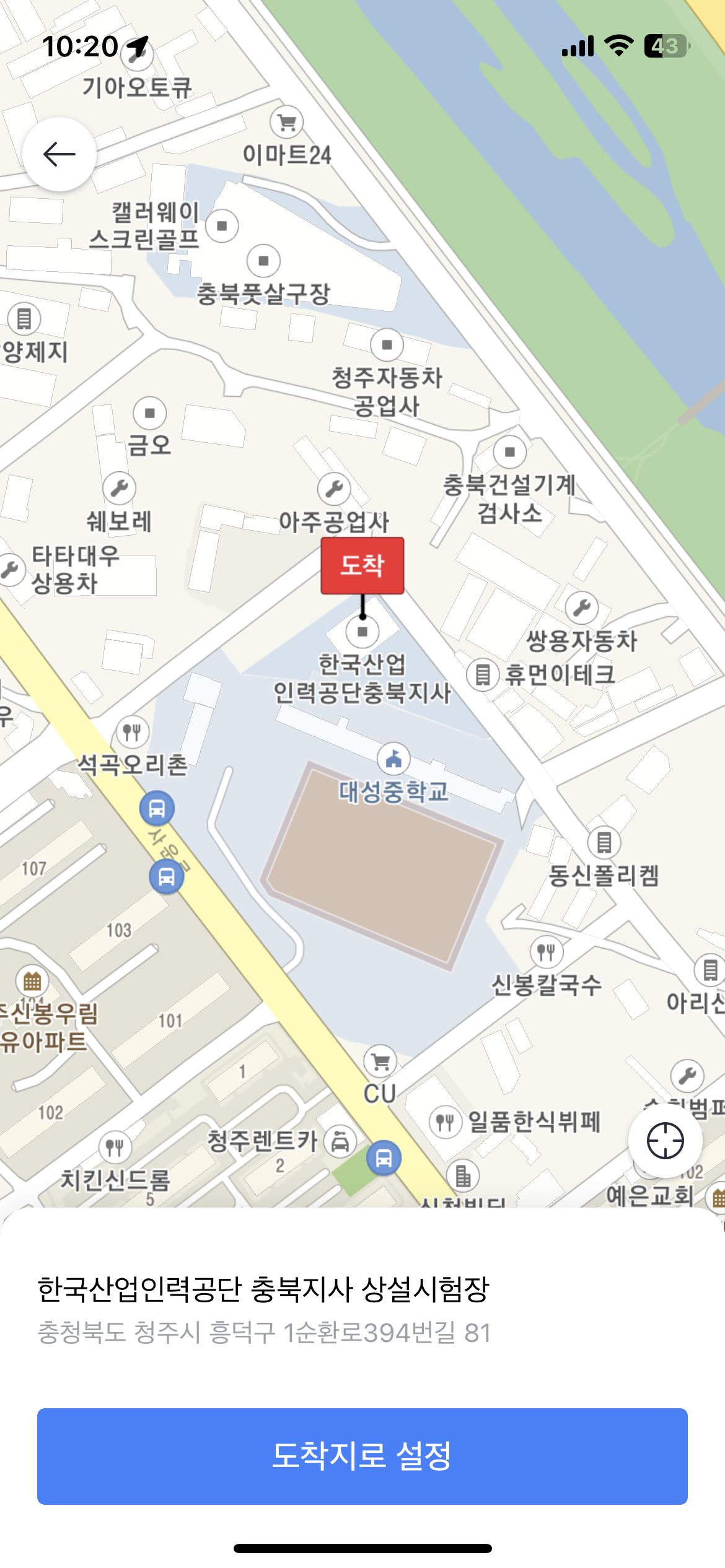725x1568 pixels.
Task: Tap the bus stop below 석곡오리촌
Action: click(x=157, y=809)
